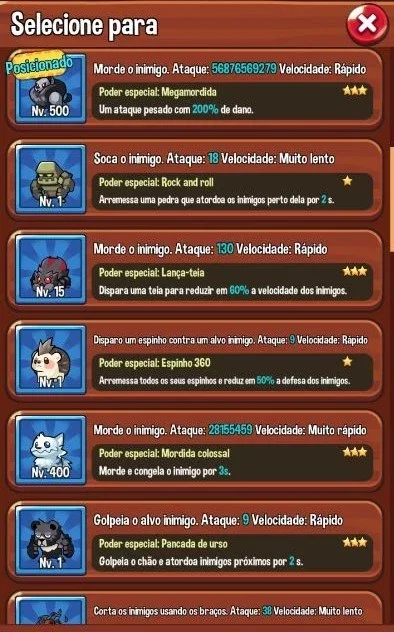Pick the Lança-teia spider level 15
The width and height of the screenshot is (394, 632).
click(195, 270)
